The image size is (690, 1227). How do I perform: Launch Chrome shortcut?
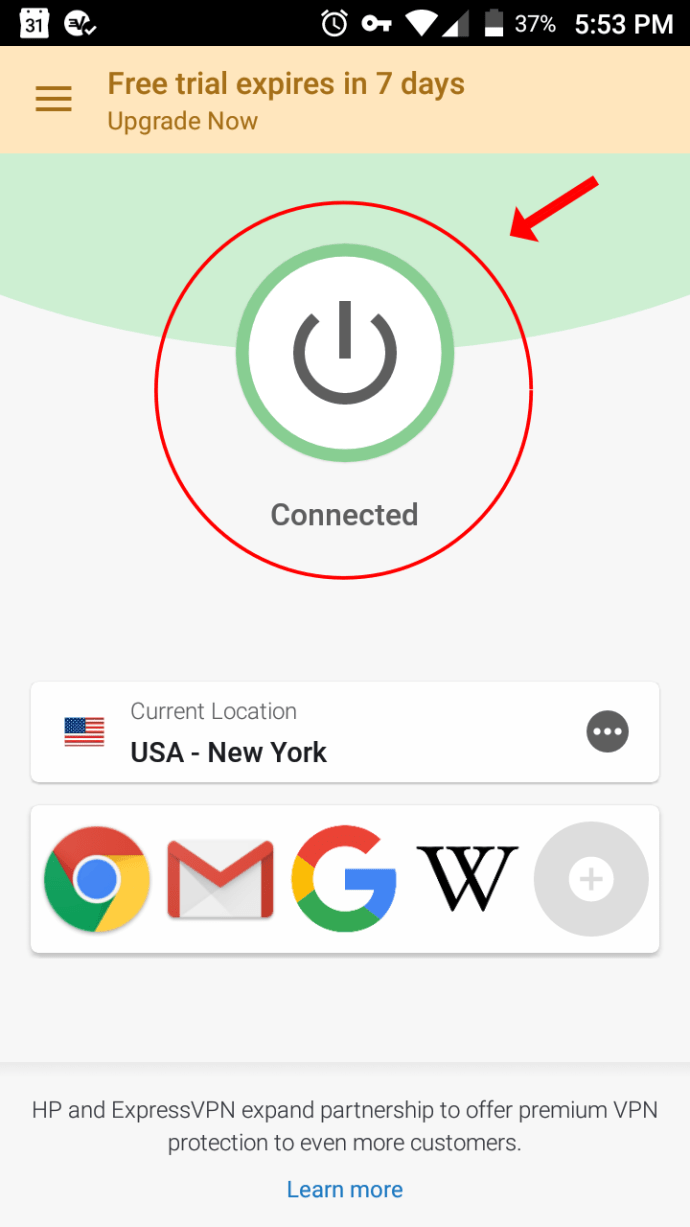point(97,880)
